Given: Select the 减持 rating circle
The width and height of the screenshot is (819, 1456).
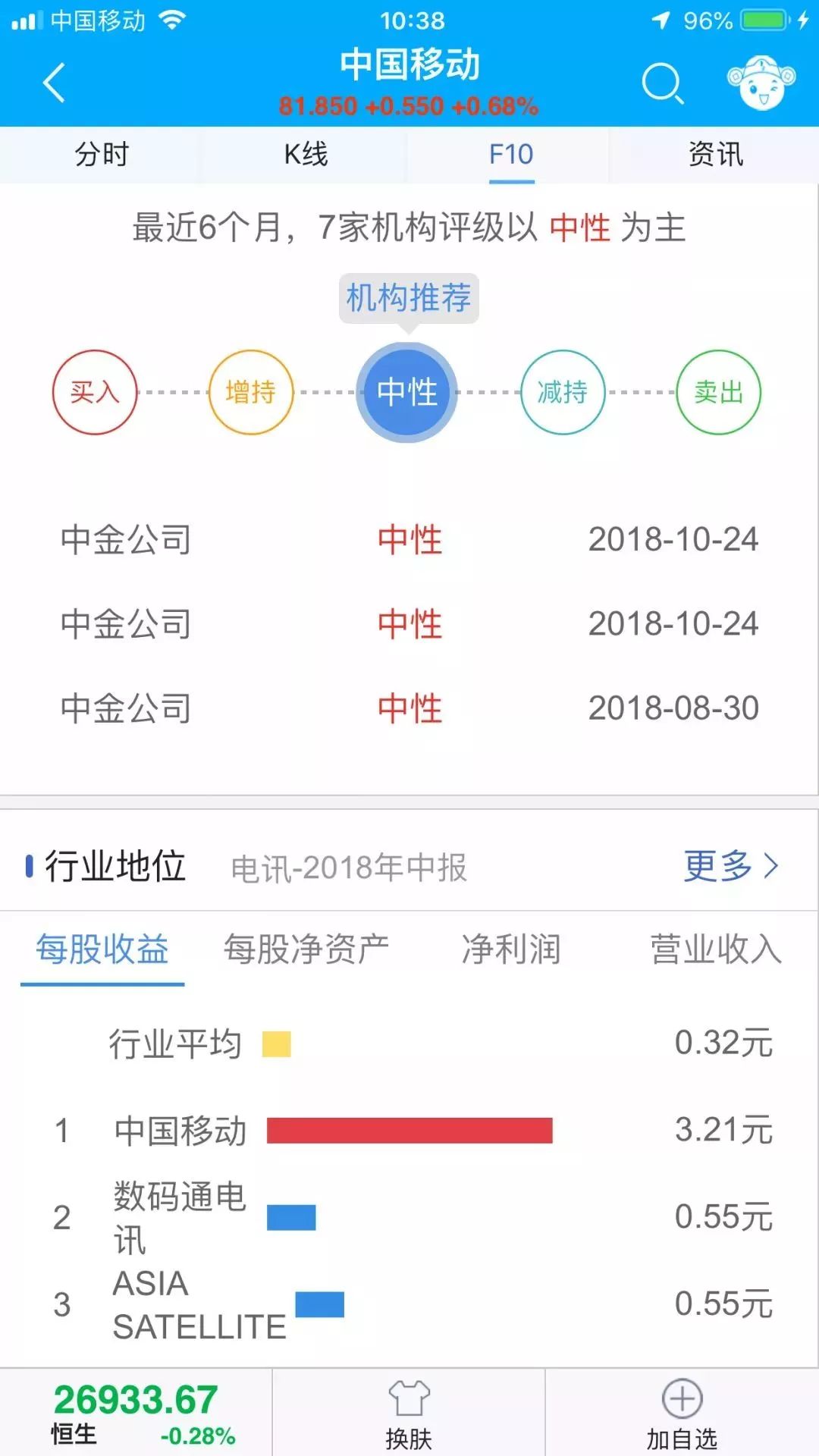Looking at the screenshot, I should 563,392.
